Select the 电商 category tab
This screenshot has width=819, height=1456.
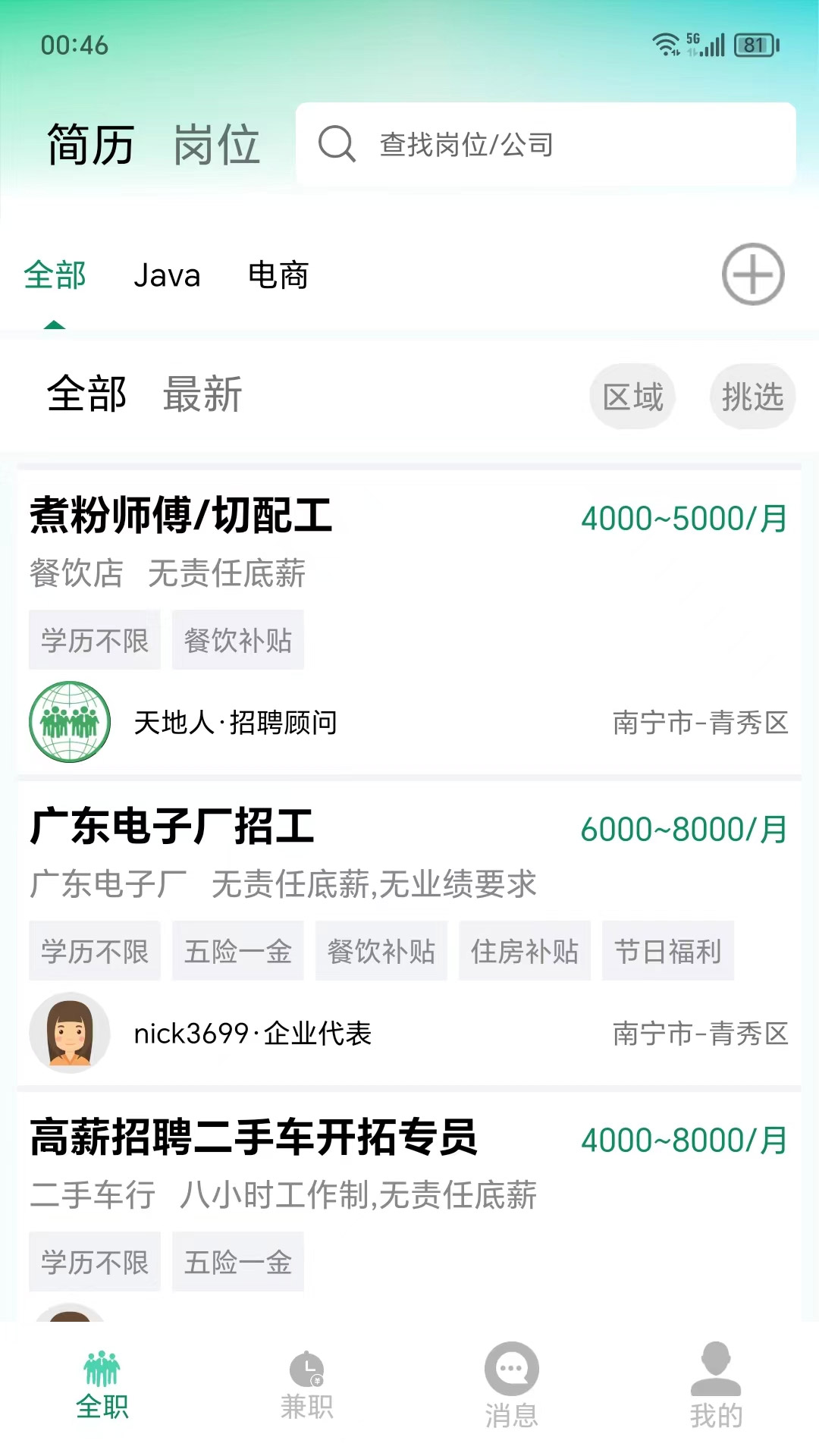tap(278, 275)
